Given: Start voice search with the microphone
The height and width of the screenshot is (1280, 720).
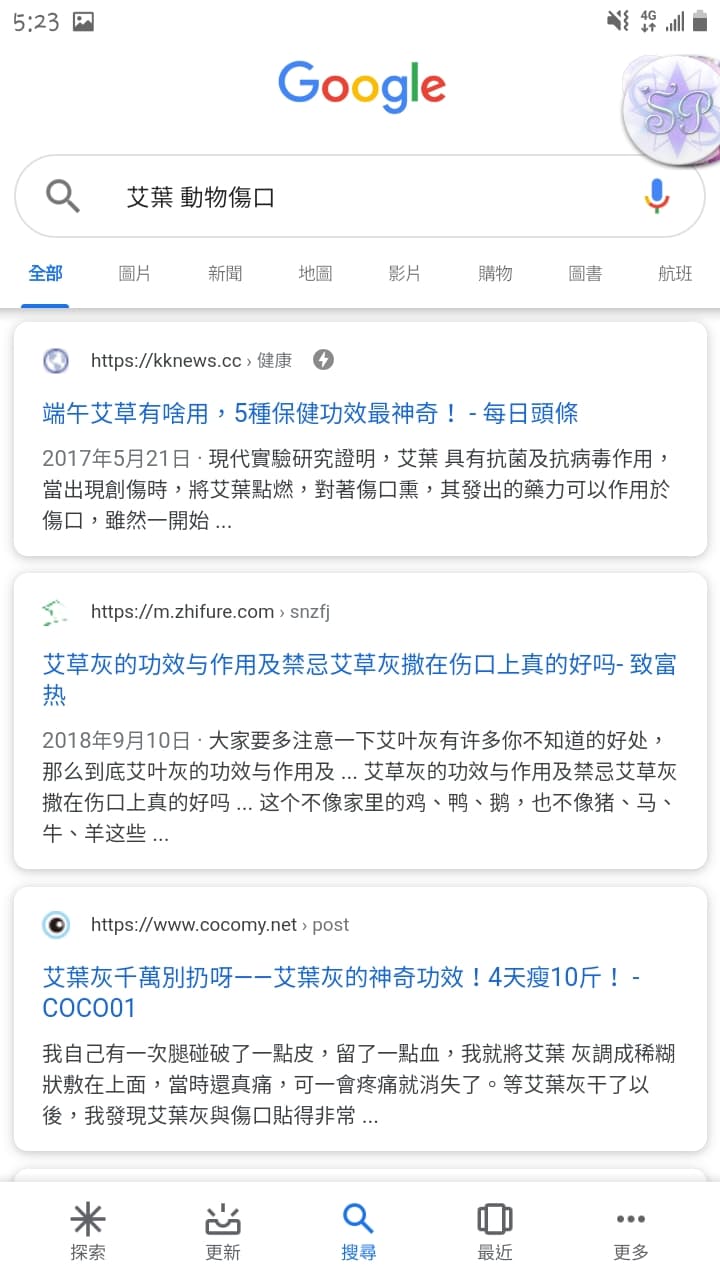Looking at the screenshot, I should [x=656, y=197].
